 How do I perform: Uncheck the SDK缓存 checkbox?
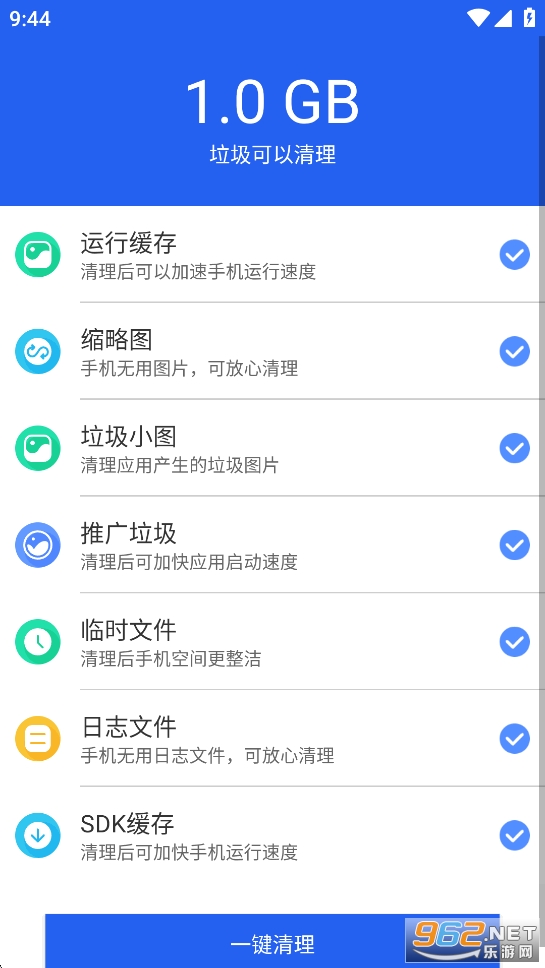pos(515,836)
